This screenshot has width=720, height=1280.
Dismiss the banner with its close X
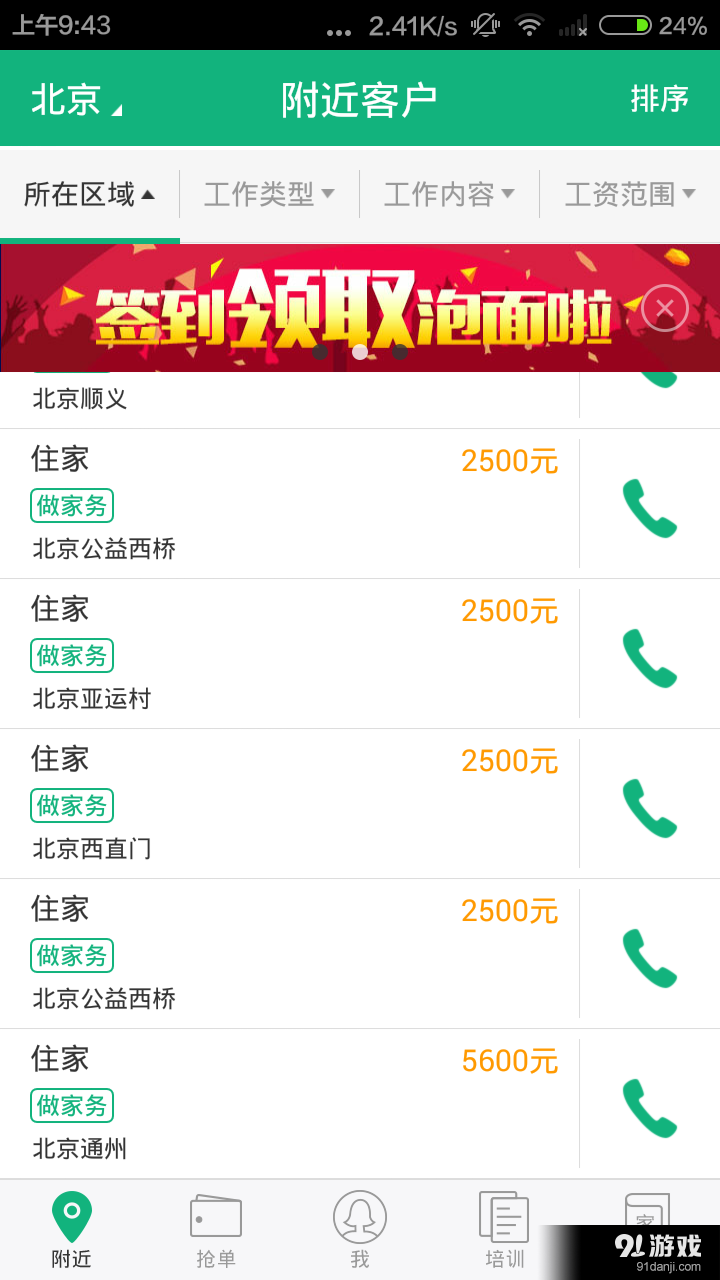(x=664, y=307)
